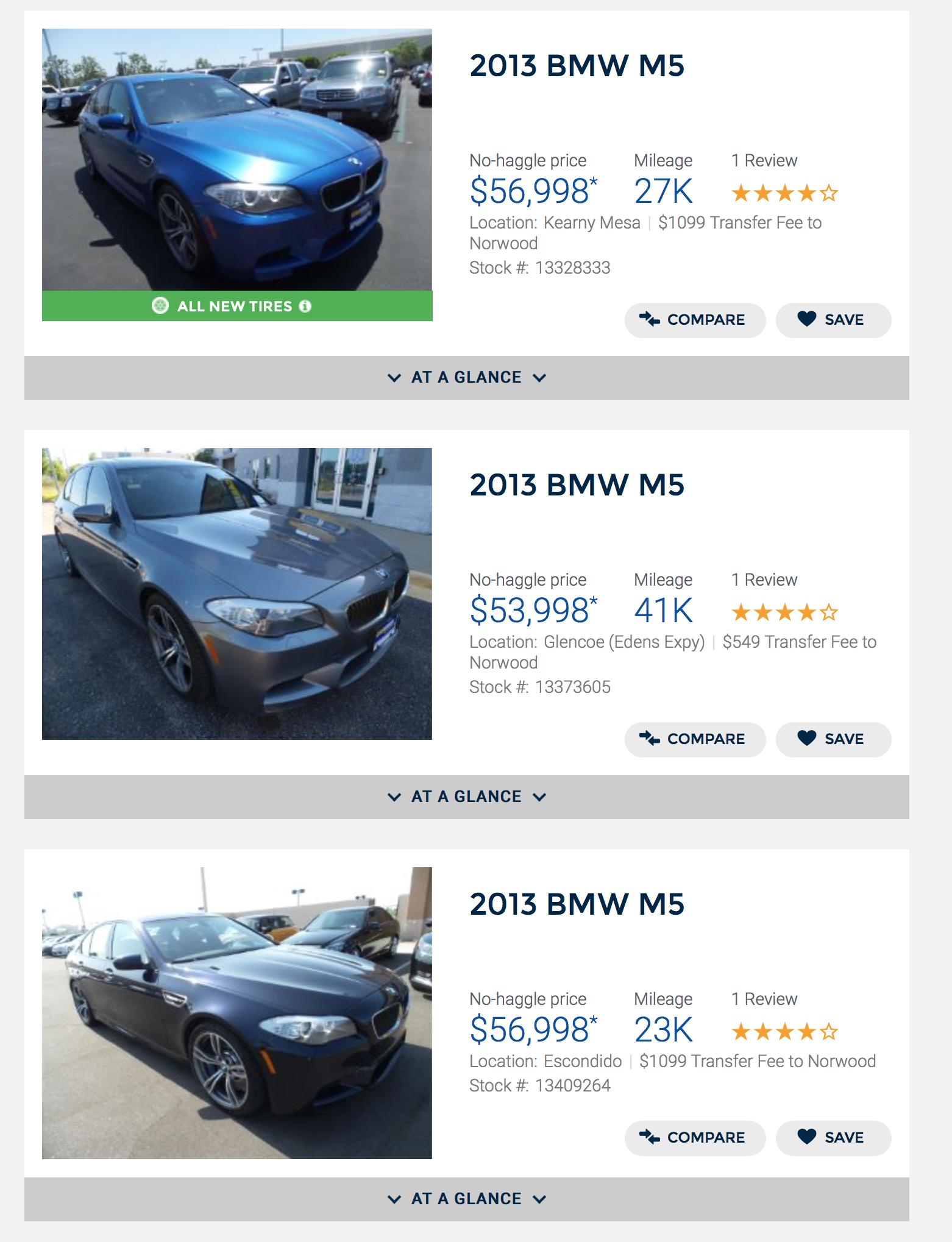
Task: Compare the Glencoe BMW M5 stock 13373605
Action: [x=694, y=739]
